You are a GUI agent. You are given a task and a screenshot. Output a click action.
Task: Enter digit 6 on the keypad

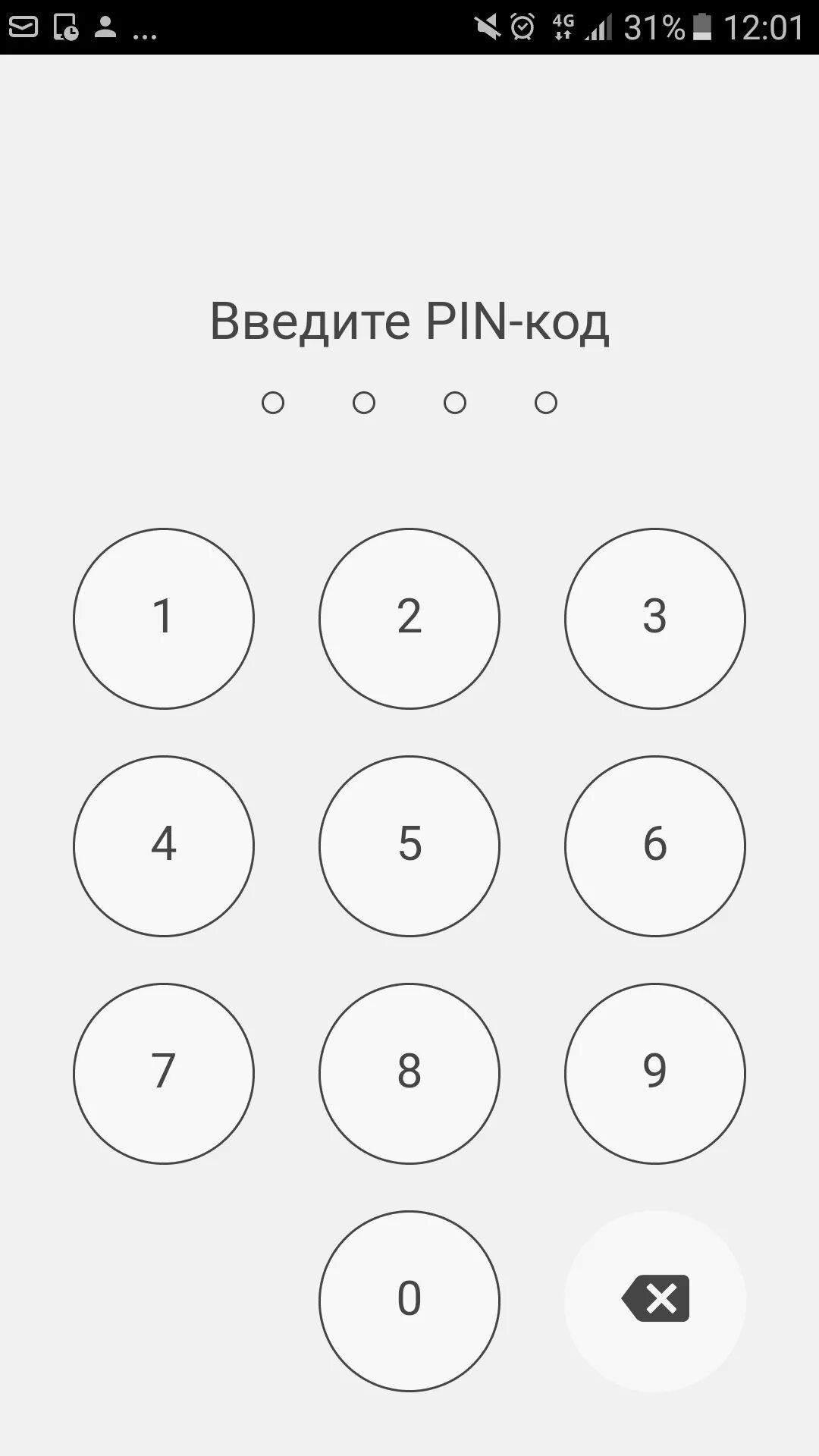(655, 846)
